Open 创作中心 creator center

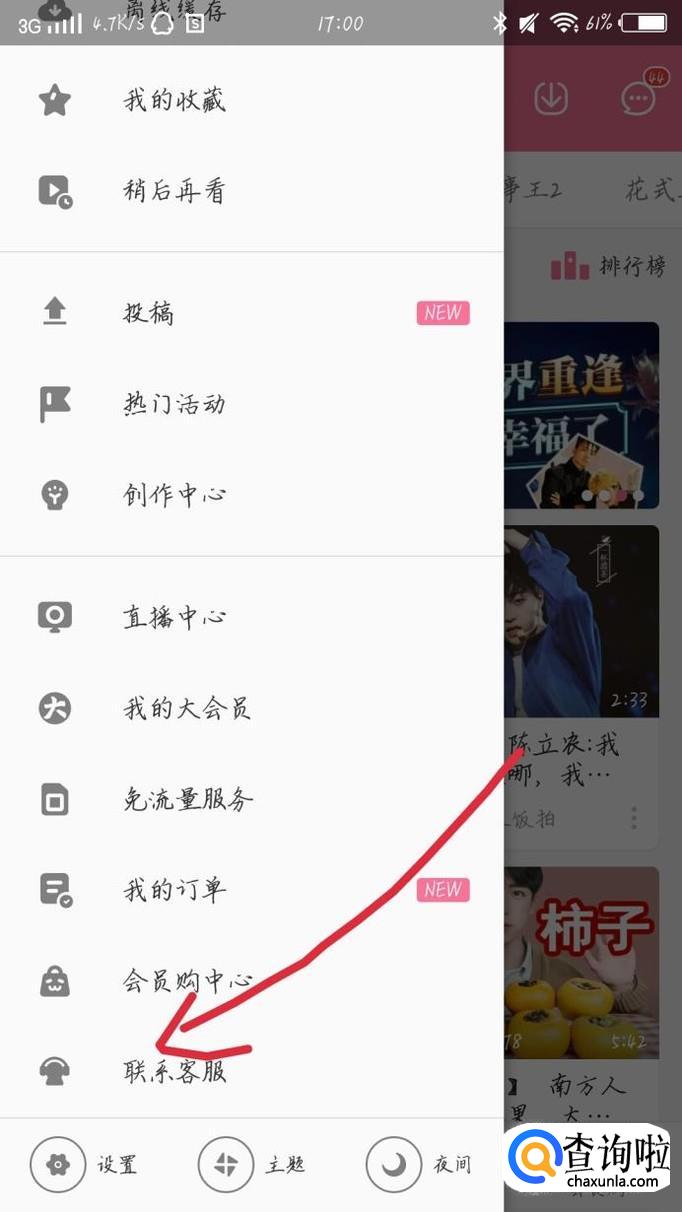tap(175, 495)
